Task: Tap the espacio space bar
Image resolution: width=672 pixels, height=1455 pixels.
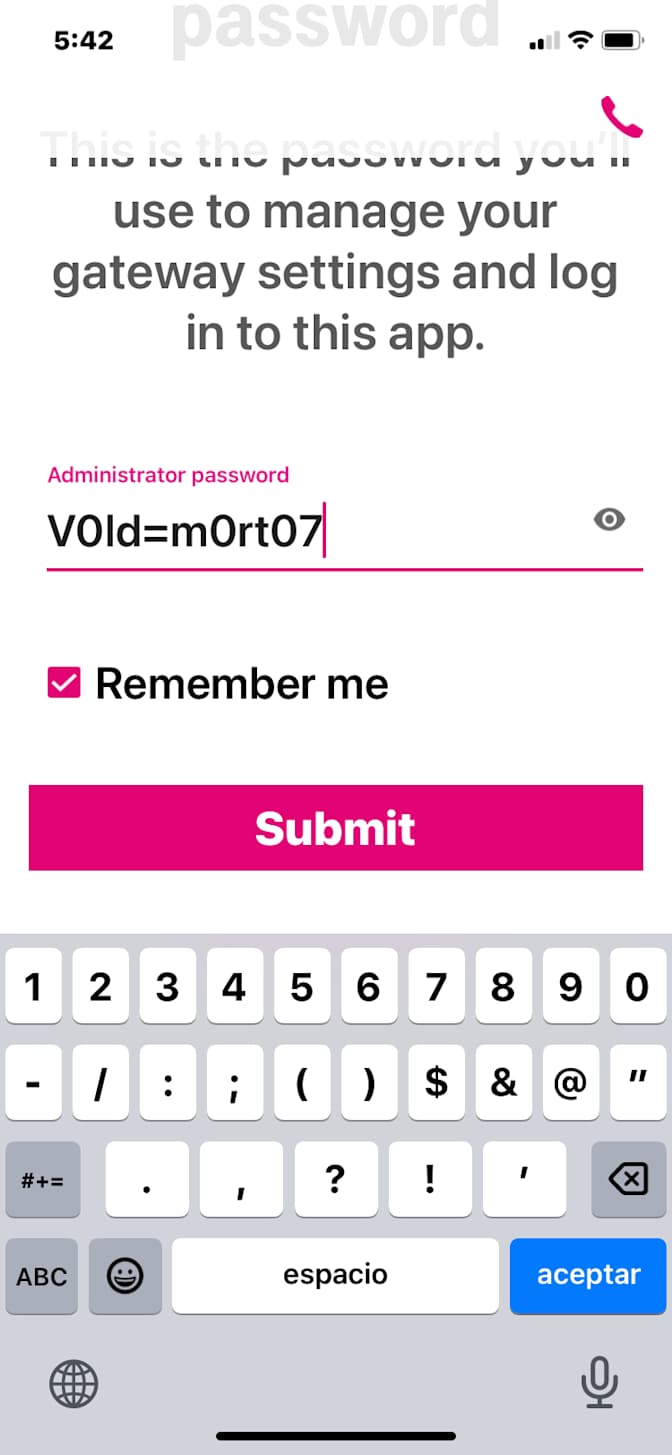Action: point(335,1275)
